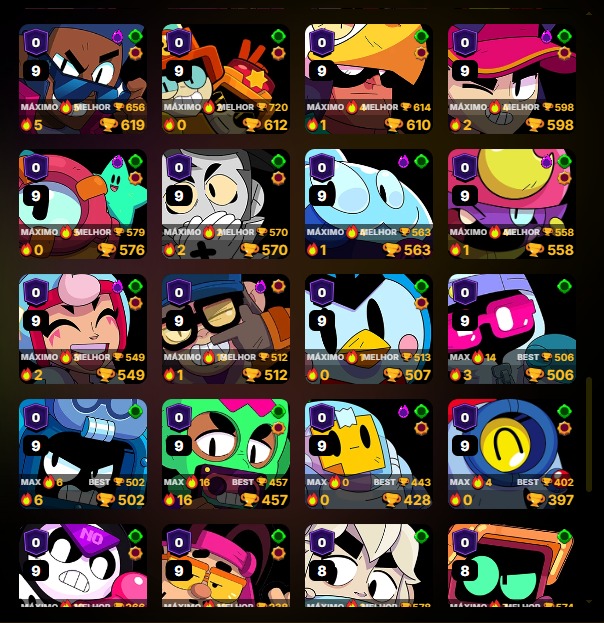Select the brawler card with 397 trophies
The width and height of the screenshot is (604, 623).
click(512, 454)
